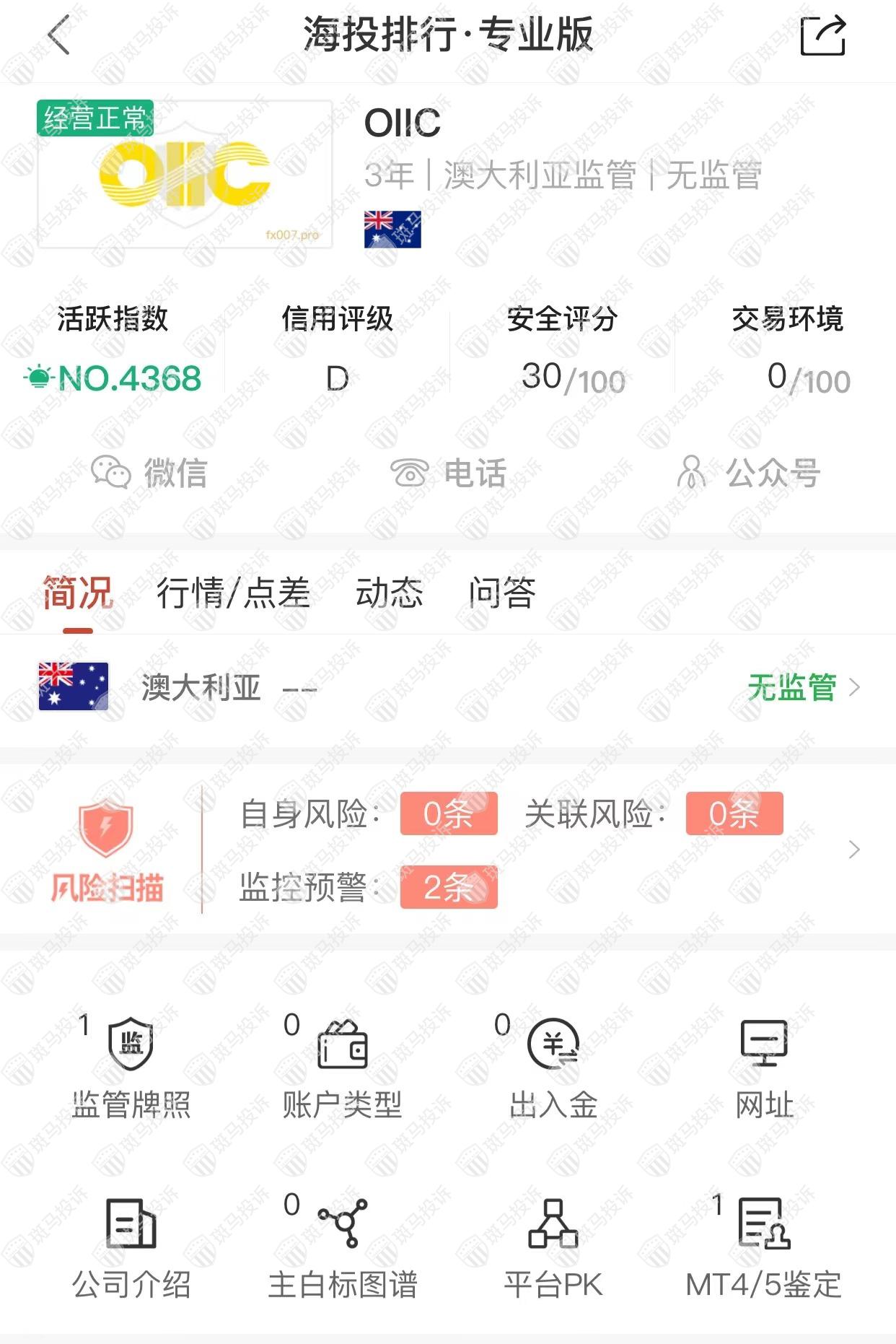Go back using the top-left arrow

pyautogui.click(x=59, y=35)
